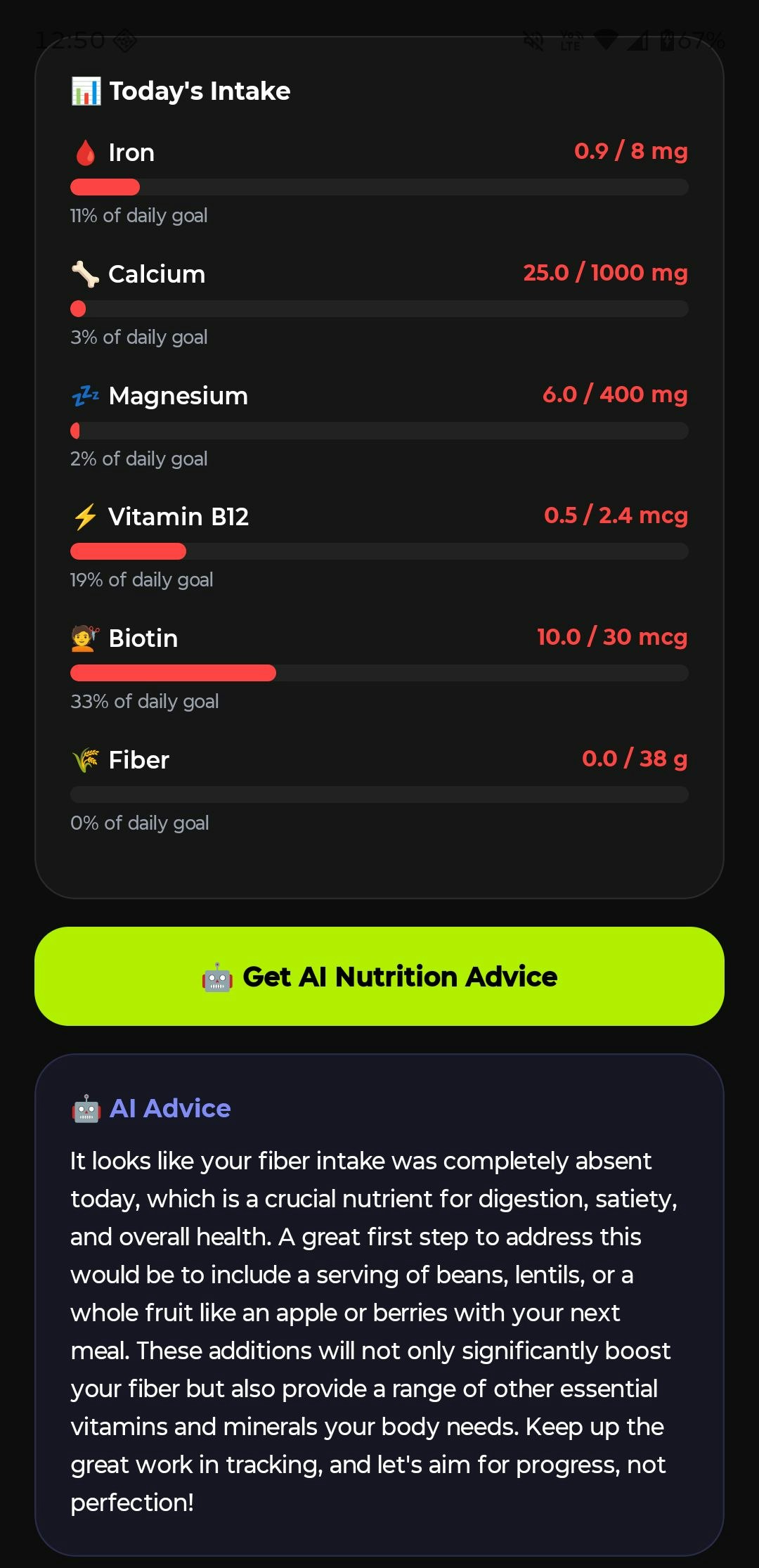Click the empty Fiber progress bar
Viewport: 759px width, 1568px height.
click(x=379, y=794)
